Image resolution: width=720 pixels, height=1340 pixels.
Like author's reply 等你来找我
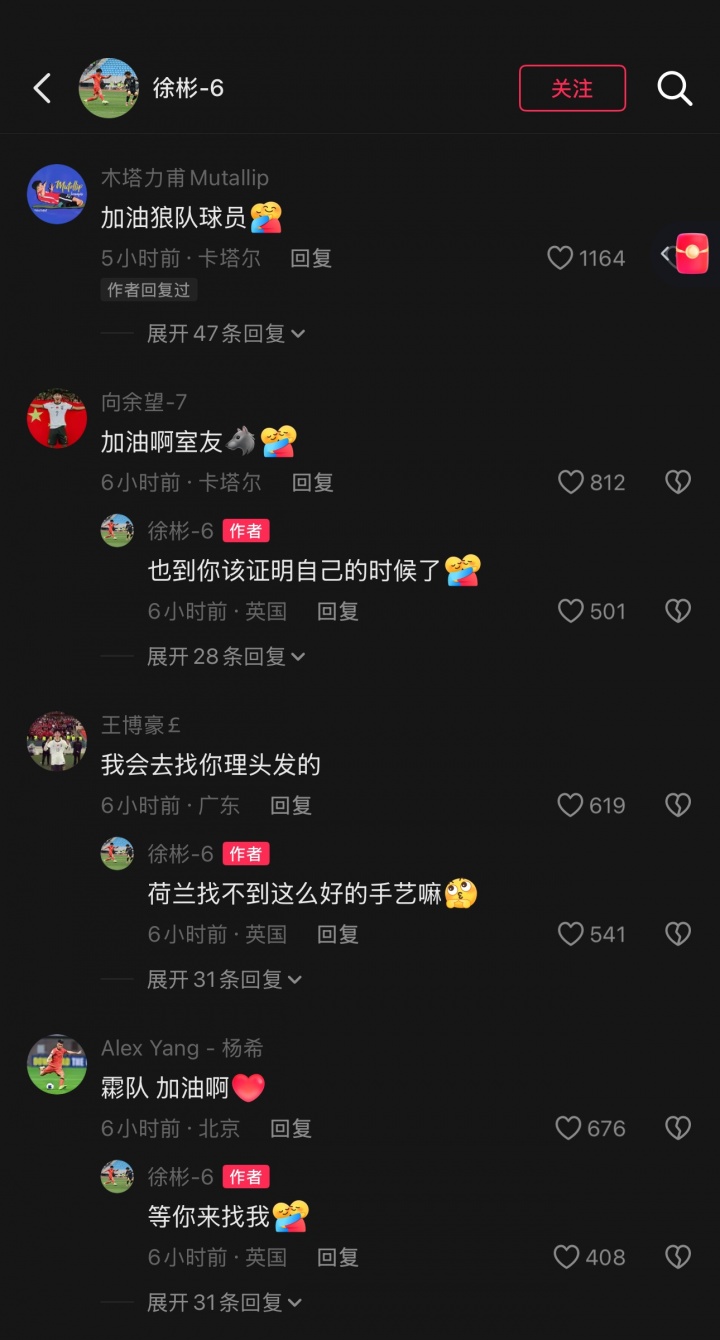[x=567, y=1257]
